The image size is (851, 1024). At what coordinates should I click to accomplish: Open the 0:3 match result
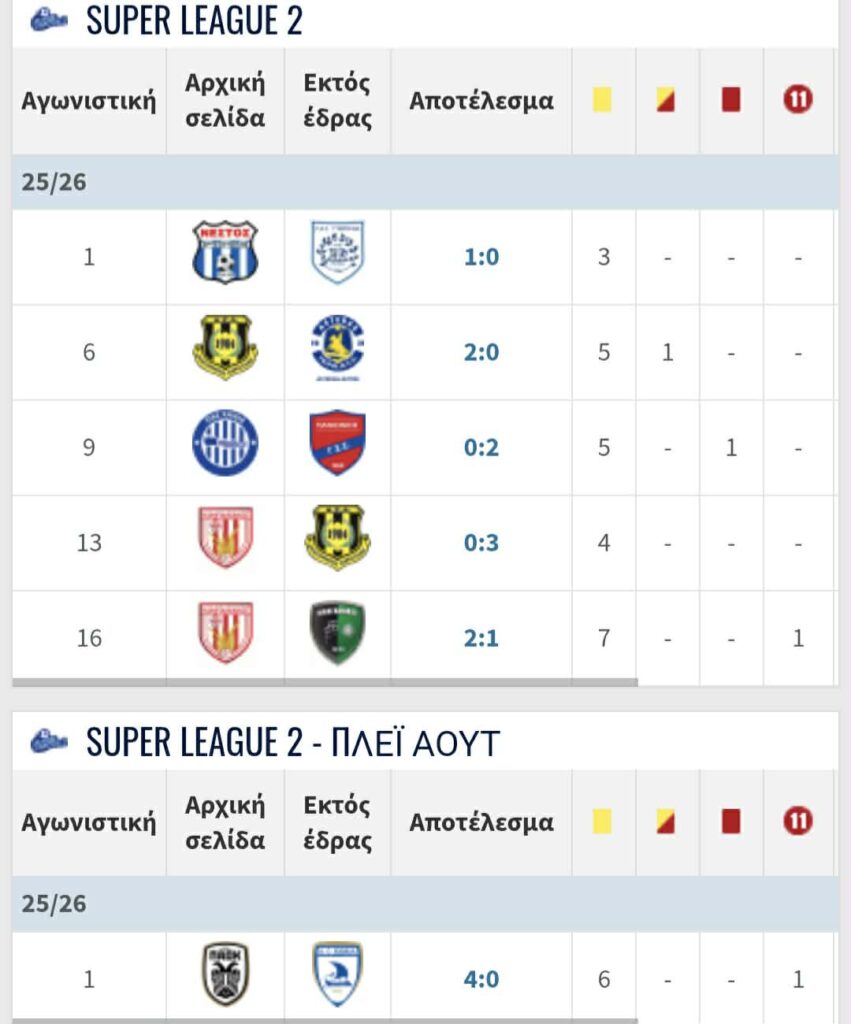481,542
